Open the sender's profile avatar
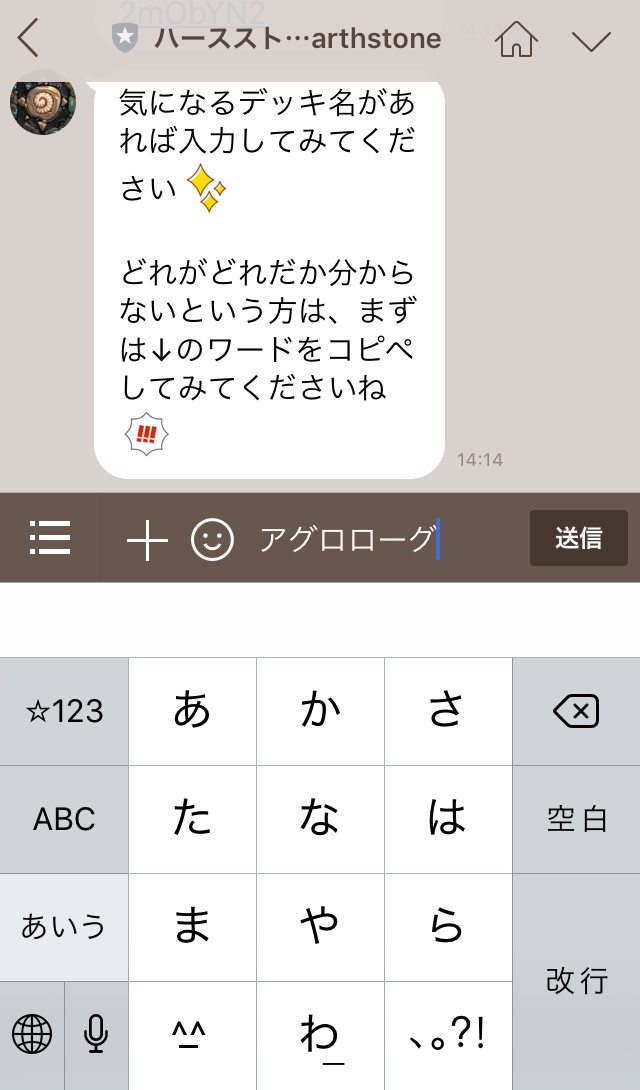This screenshot has width=640, height=1090. click(43, 102)
